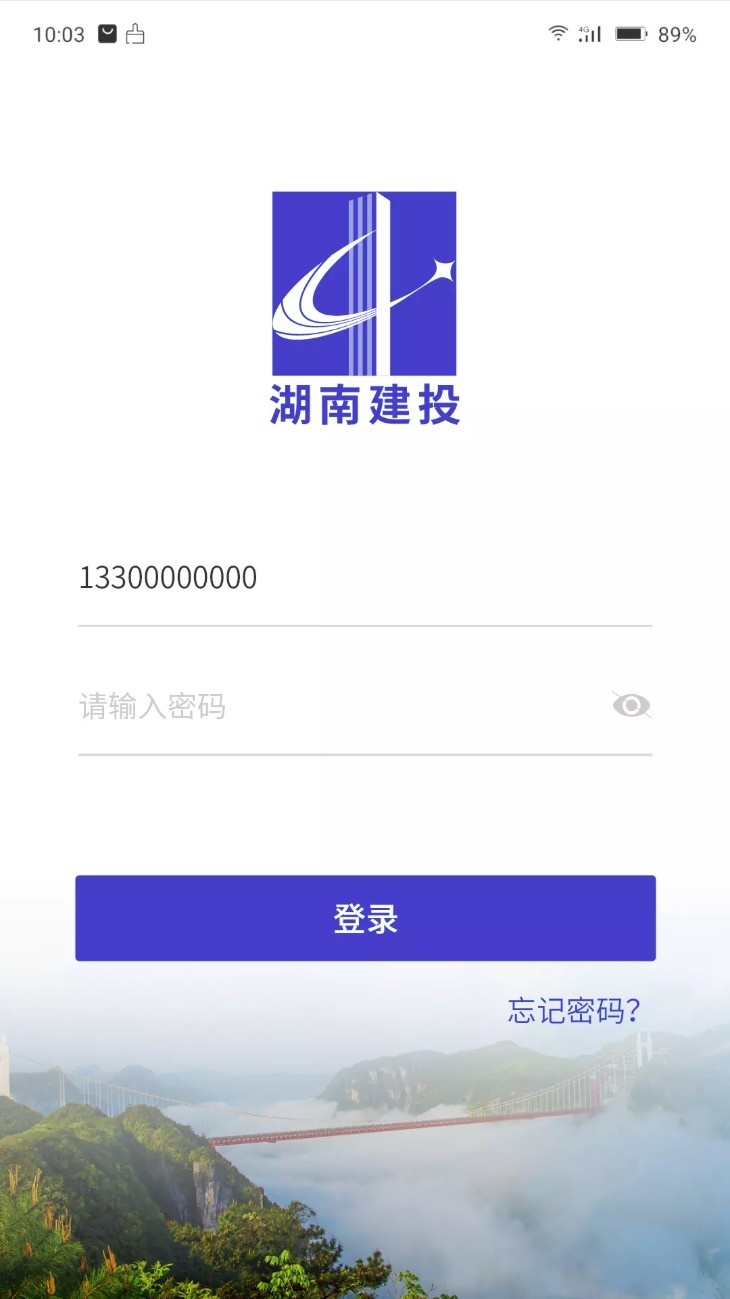The image size is (730, 1299).
Task: Click the 89% battery percentage text
Action: (677, 33)
